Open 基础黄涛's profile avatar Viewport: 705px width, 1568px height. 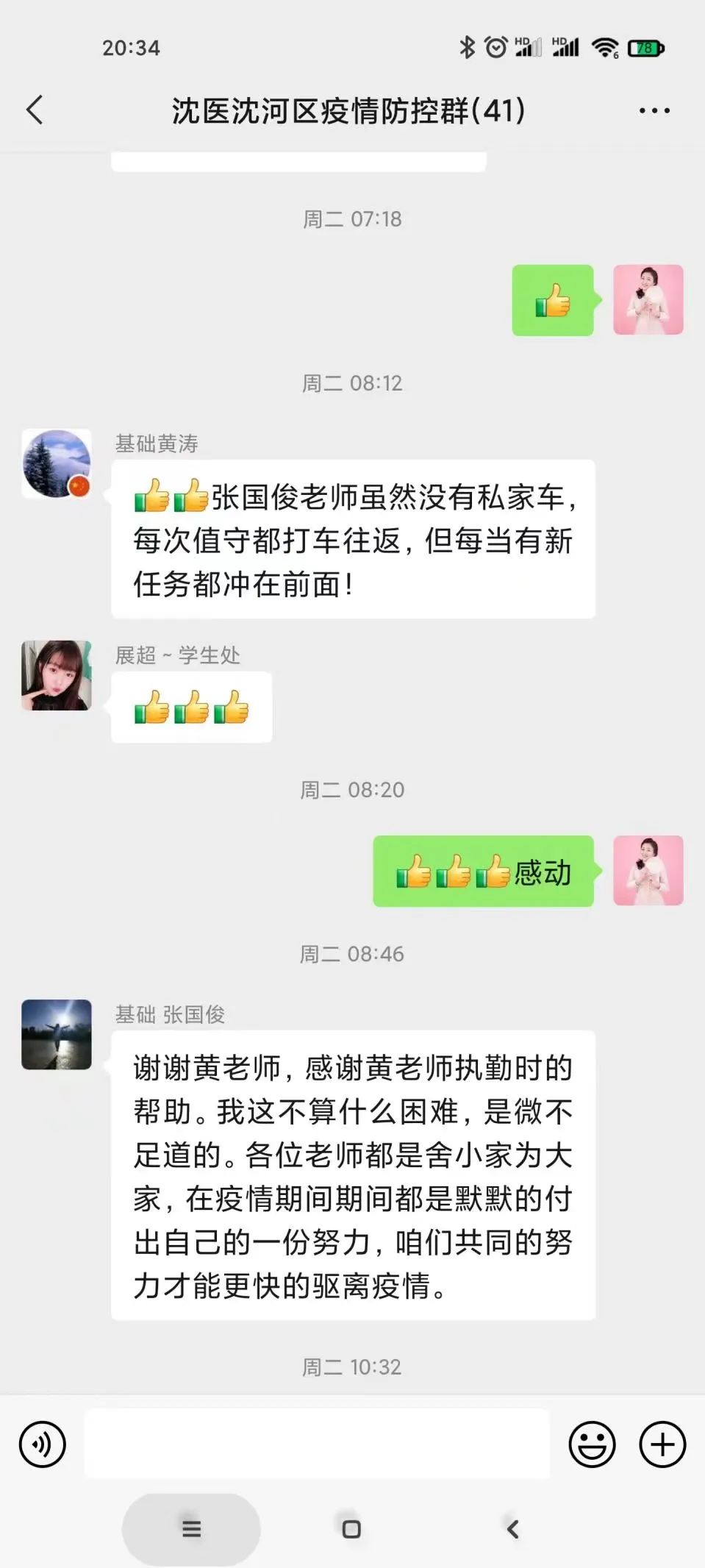57,464
